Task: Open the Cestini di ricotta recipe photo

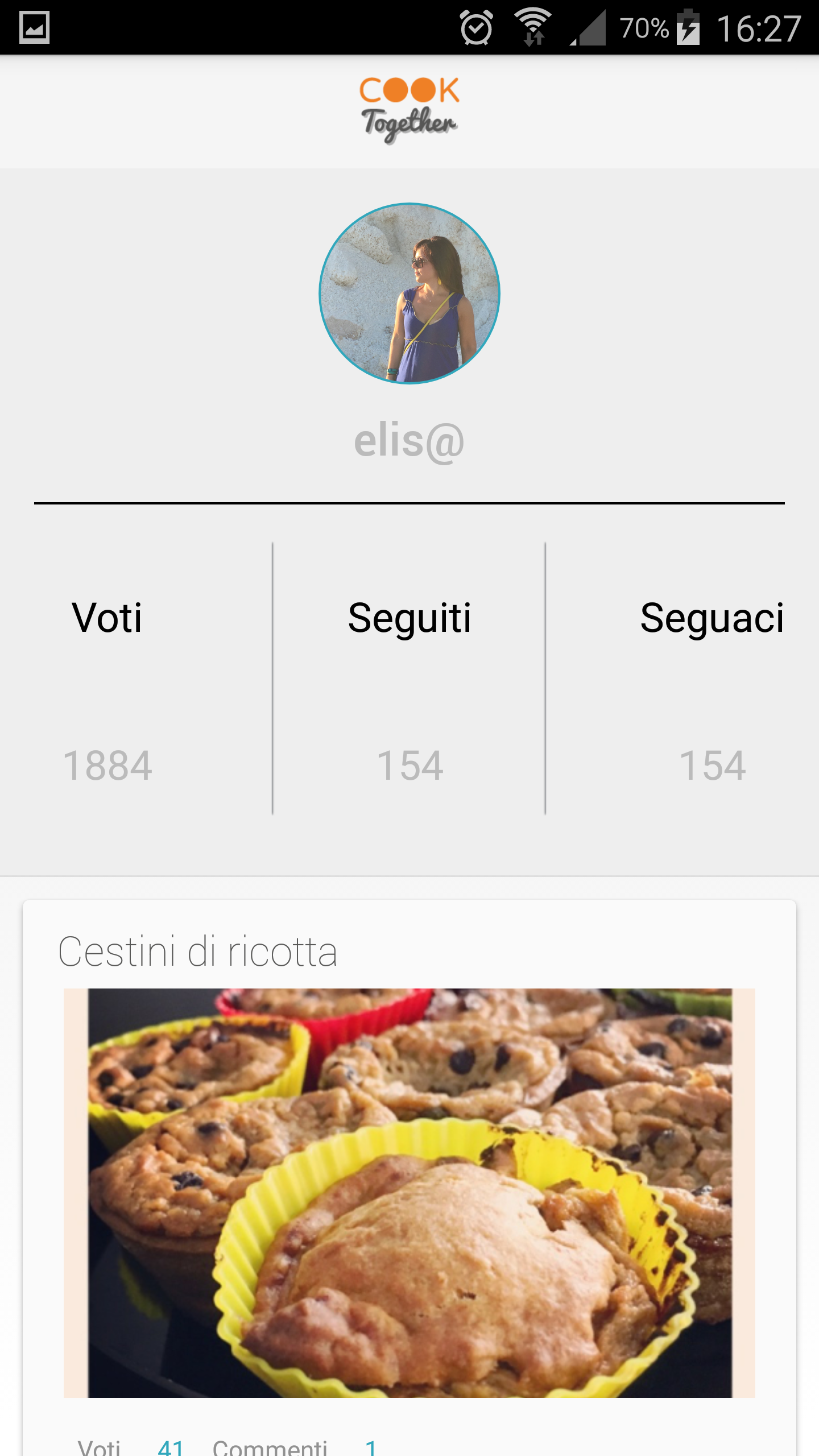Action: click(x=409, y=1192)
